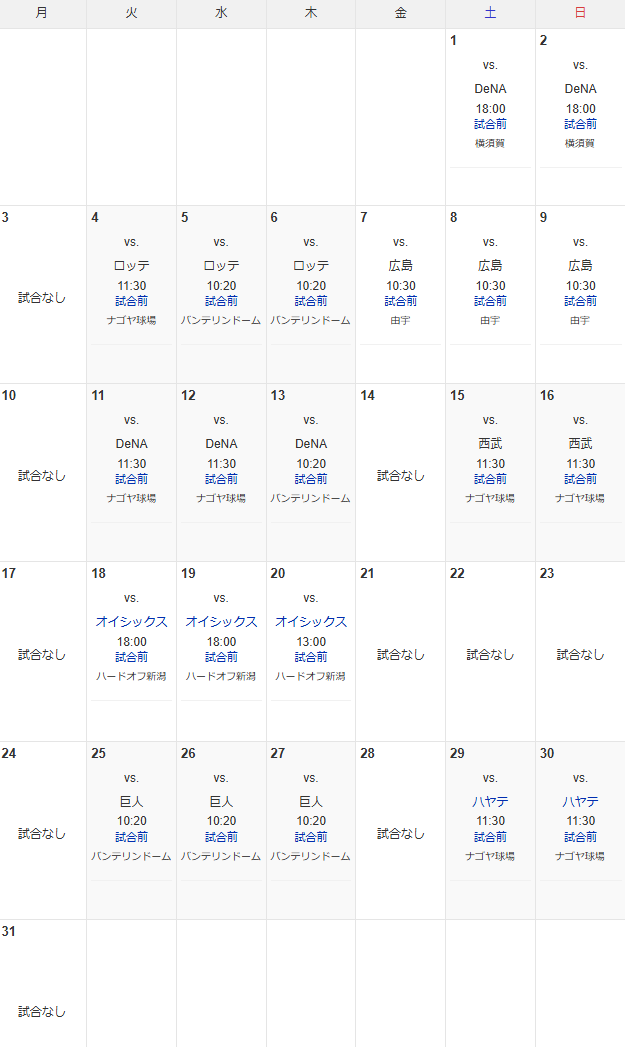Tap 試合前 on the 5th ロッテ game

tap(221, 301)
